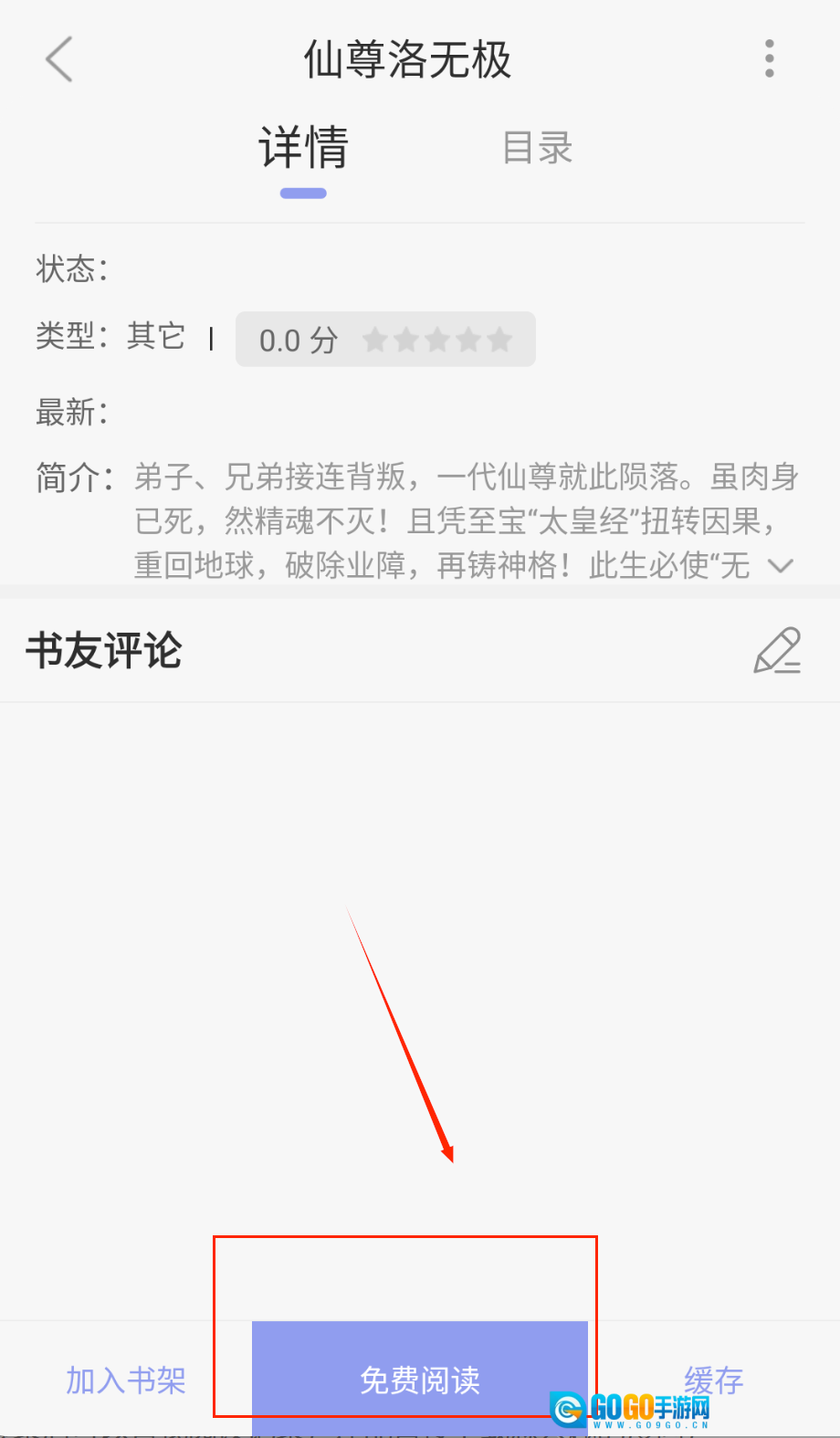Tap 缓存 to cache the book

tap(714, 1380)
